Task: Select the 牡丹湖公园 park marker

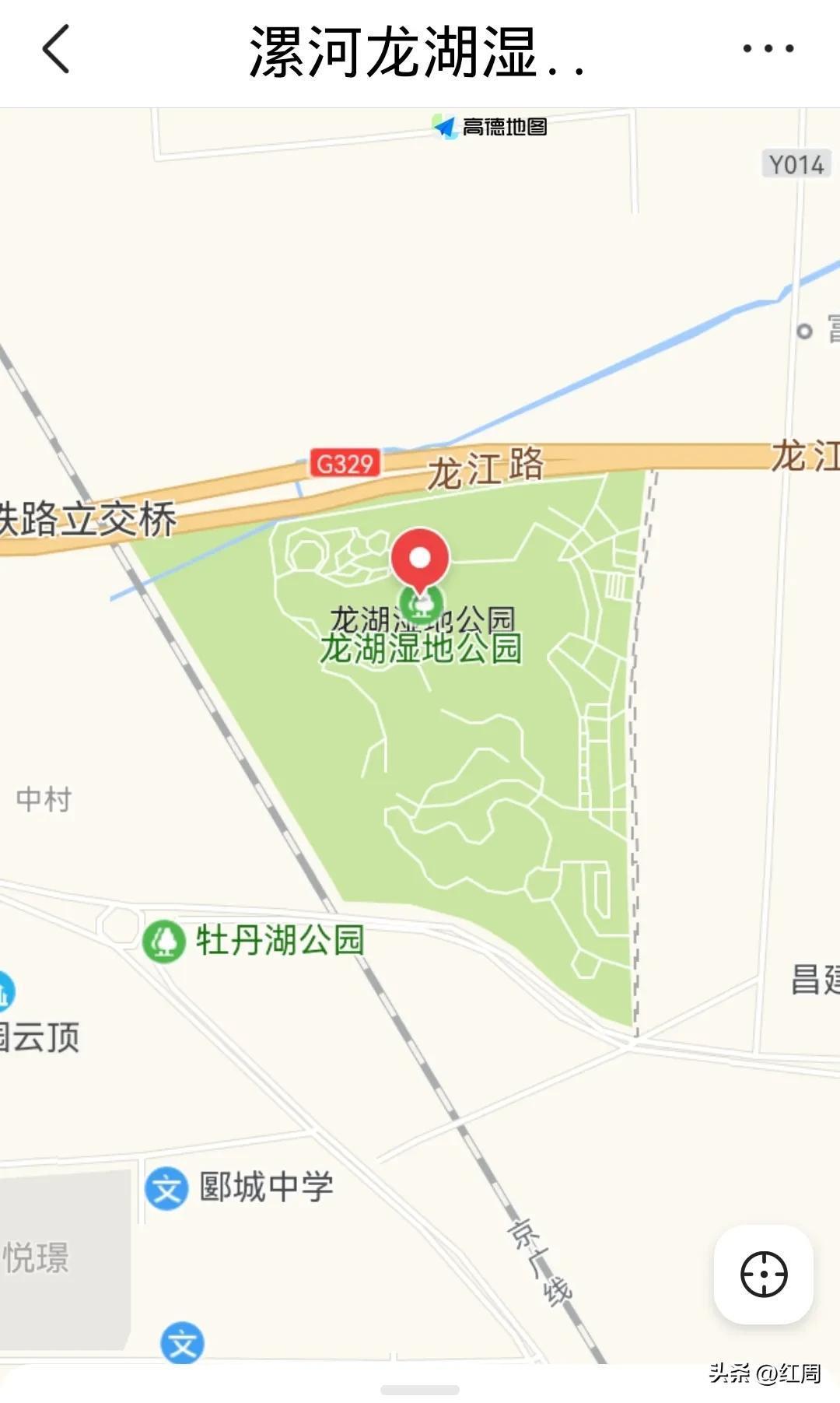Action: pyautogui.click(x=164, y=942)
